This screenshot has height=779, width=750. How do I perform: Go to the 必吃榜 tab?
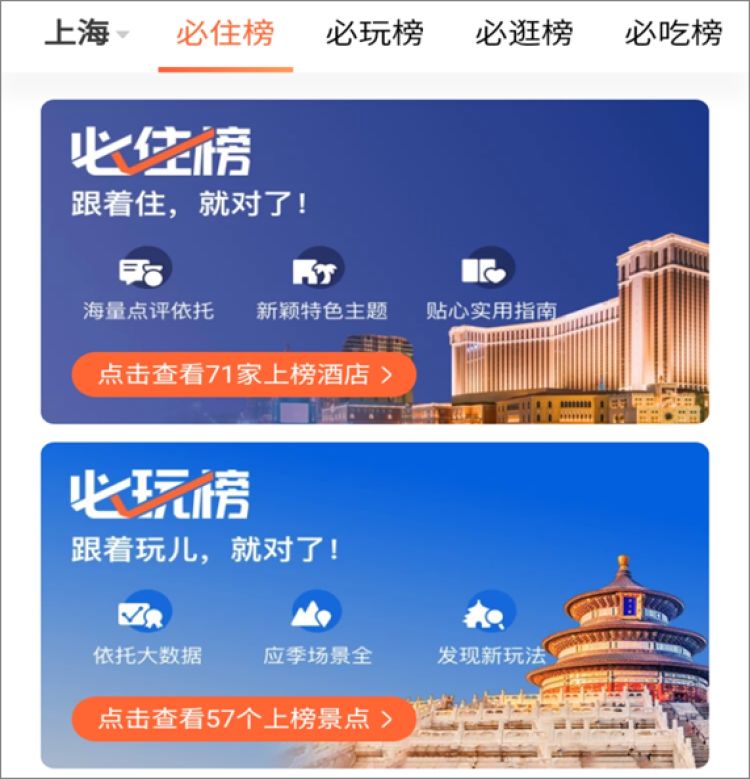tap(673, 34)
